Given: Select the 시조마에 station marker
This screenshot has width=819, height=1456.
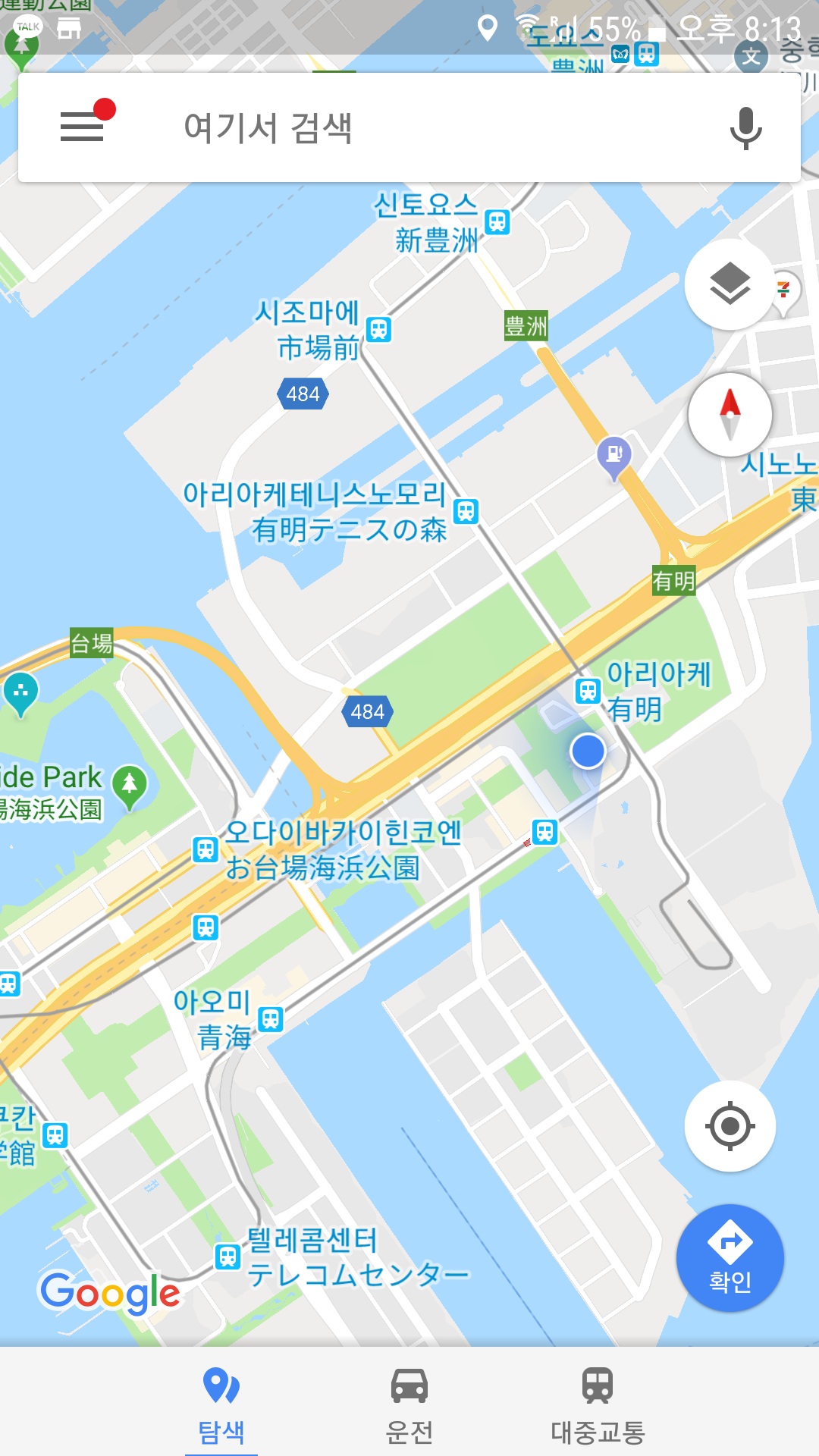Looking at the screenshot, I should (x=378, y=329).
